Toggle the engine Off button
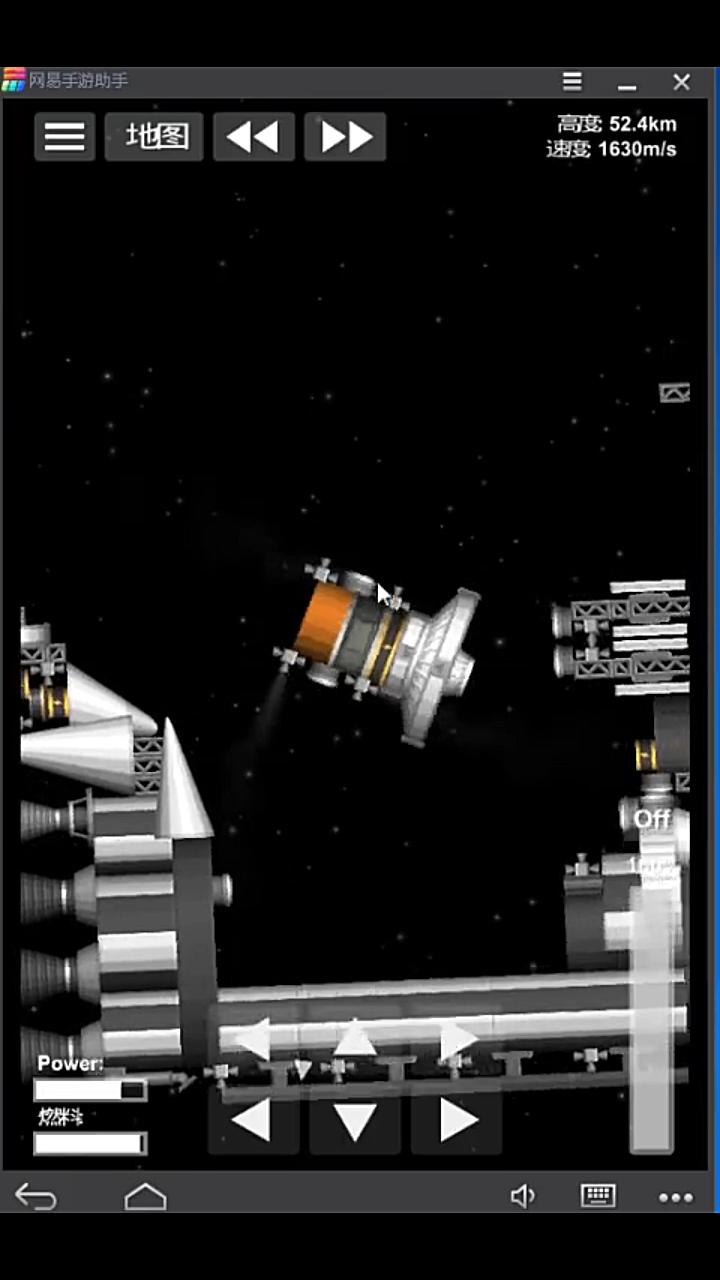This screenshot has width=720, height=1280. point(652,819)
